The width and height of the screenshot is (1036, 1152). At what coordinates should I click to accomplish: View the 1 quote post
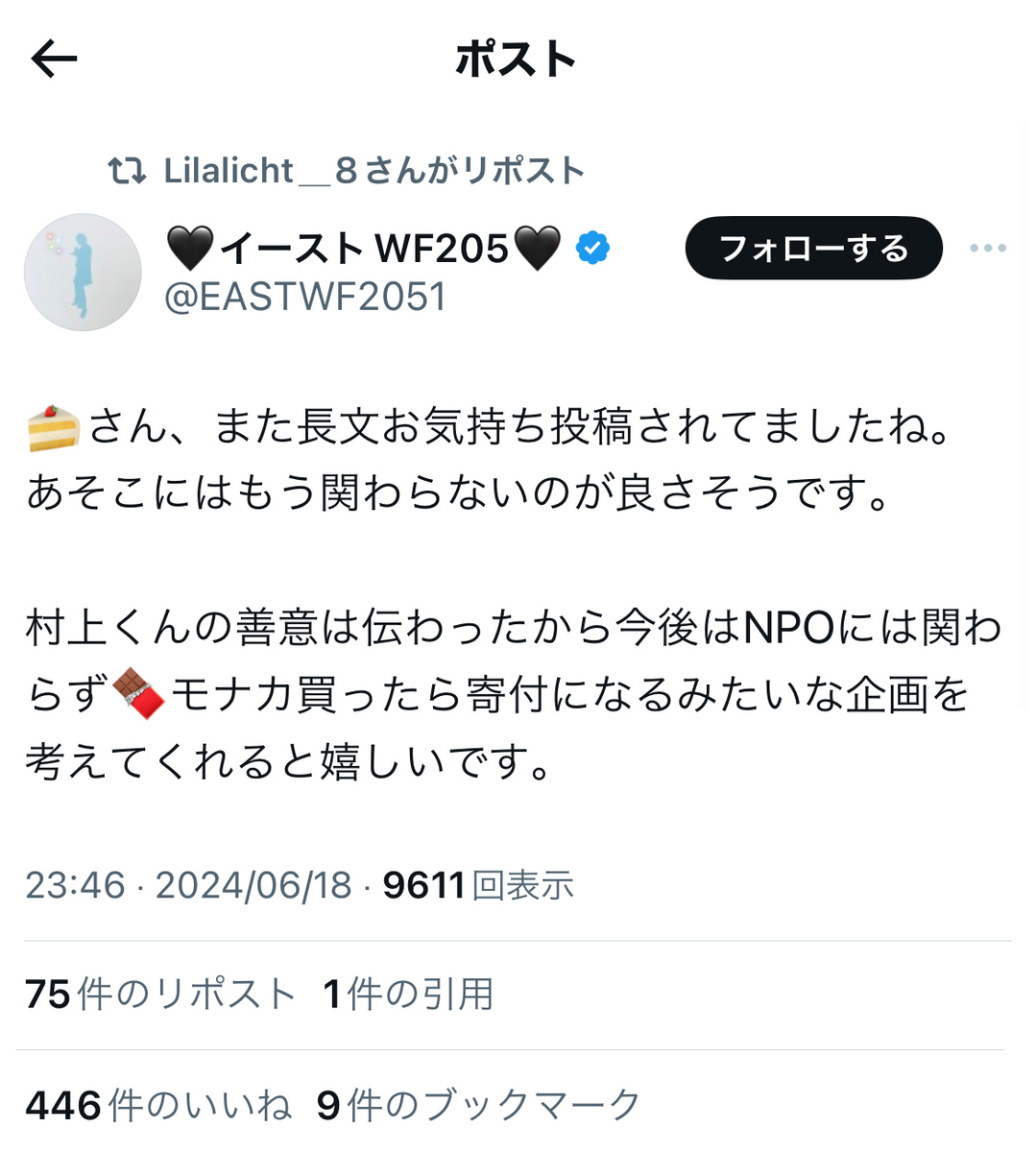click(409, 995)
